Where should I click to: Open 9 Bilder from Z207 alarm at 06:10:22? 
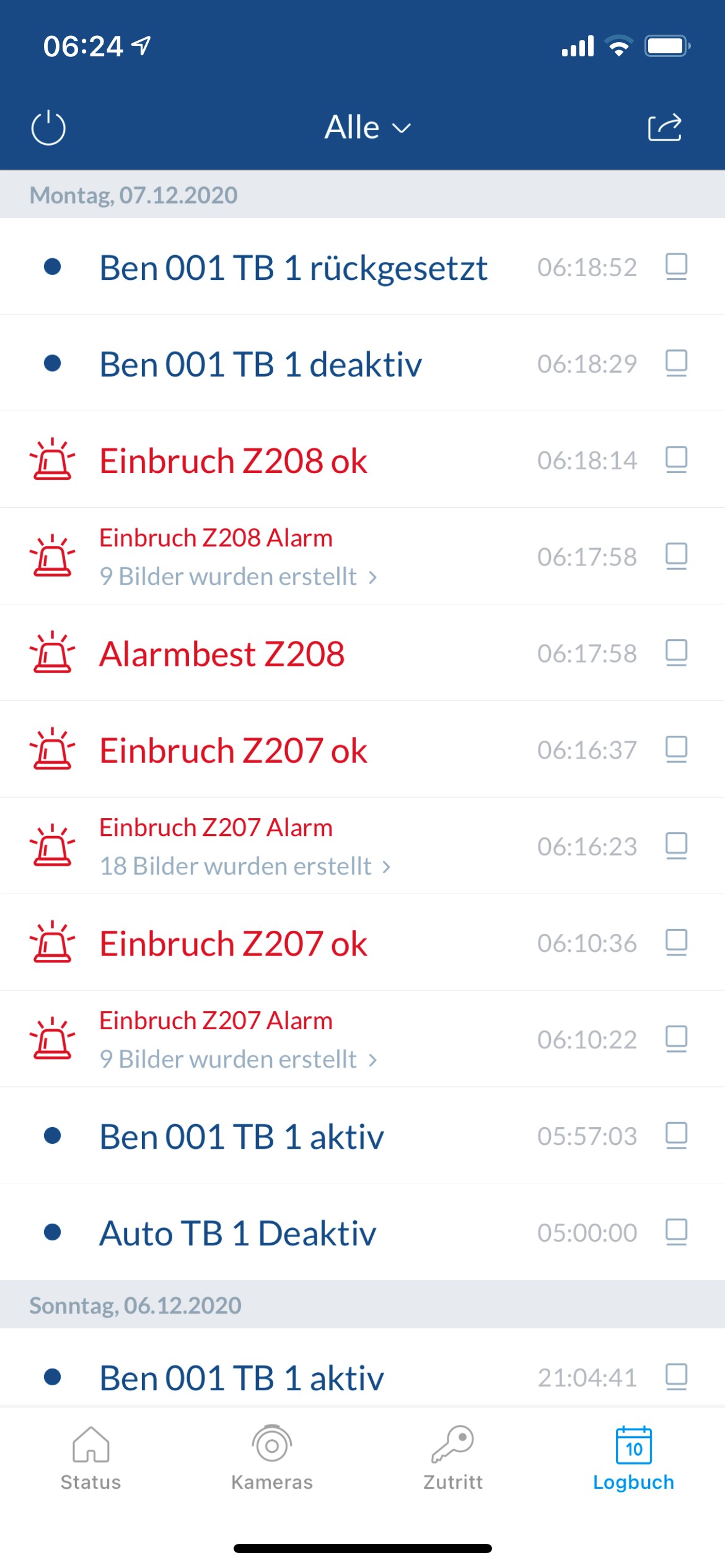[239, 1060]
